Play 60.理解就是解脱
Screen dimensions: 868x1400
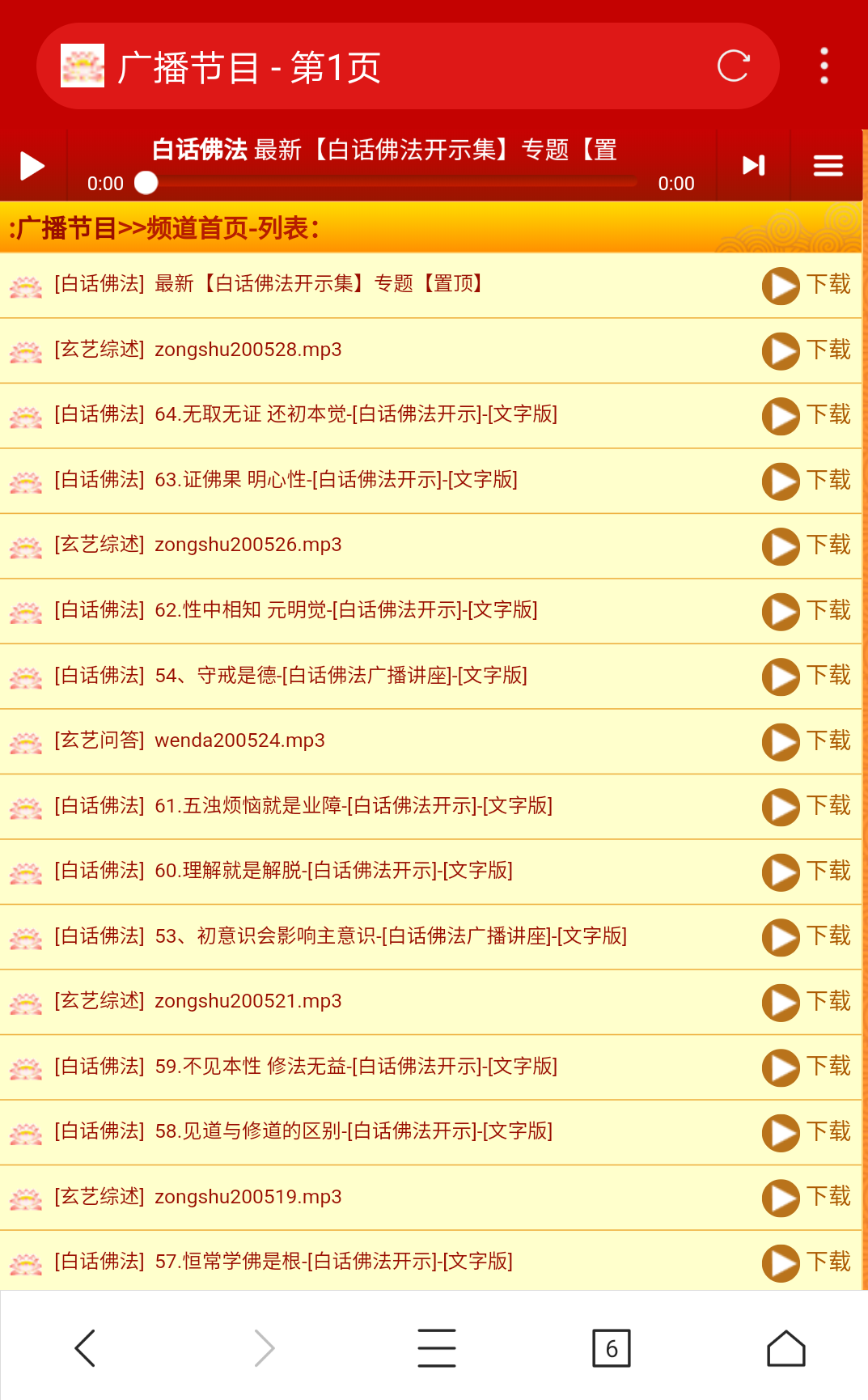click(781, 872)
